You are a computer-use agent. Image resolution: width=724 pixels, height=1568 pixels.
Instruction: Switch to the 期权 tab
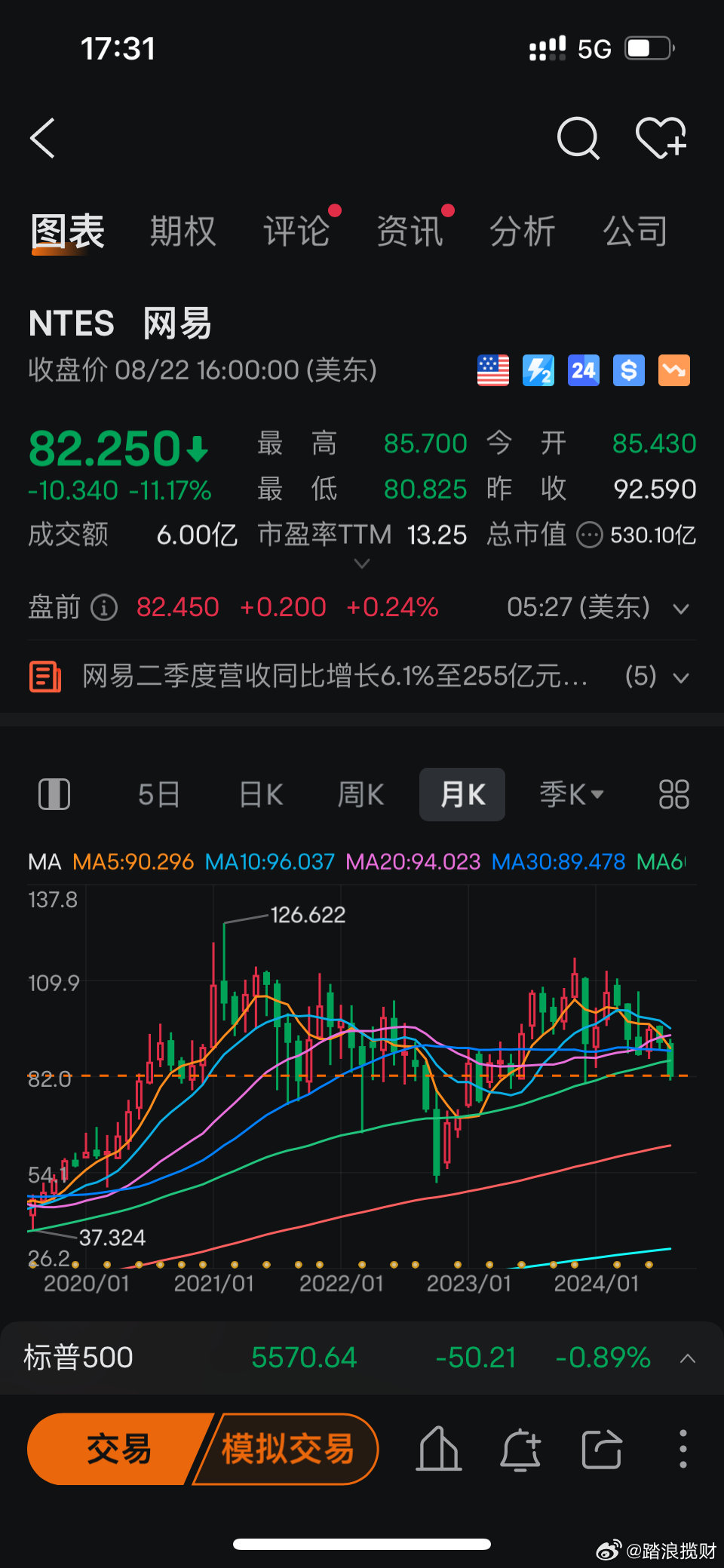tap(183, 231)
